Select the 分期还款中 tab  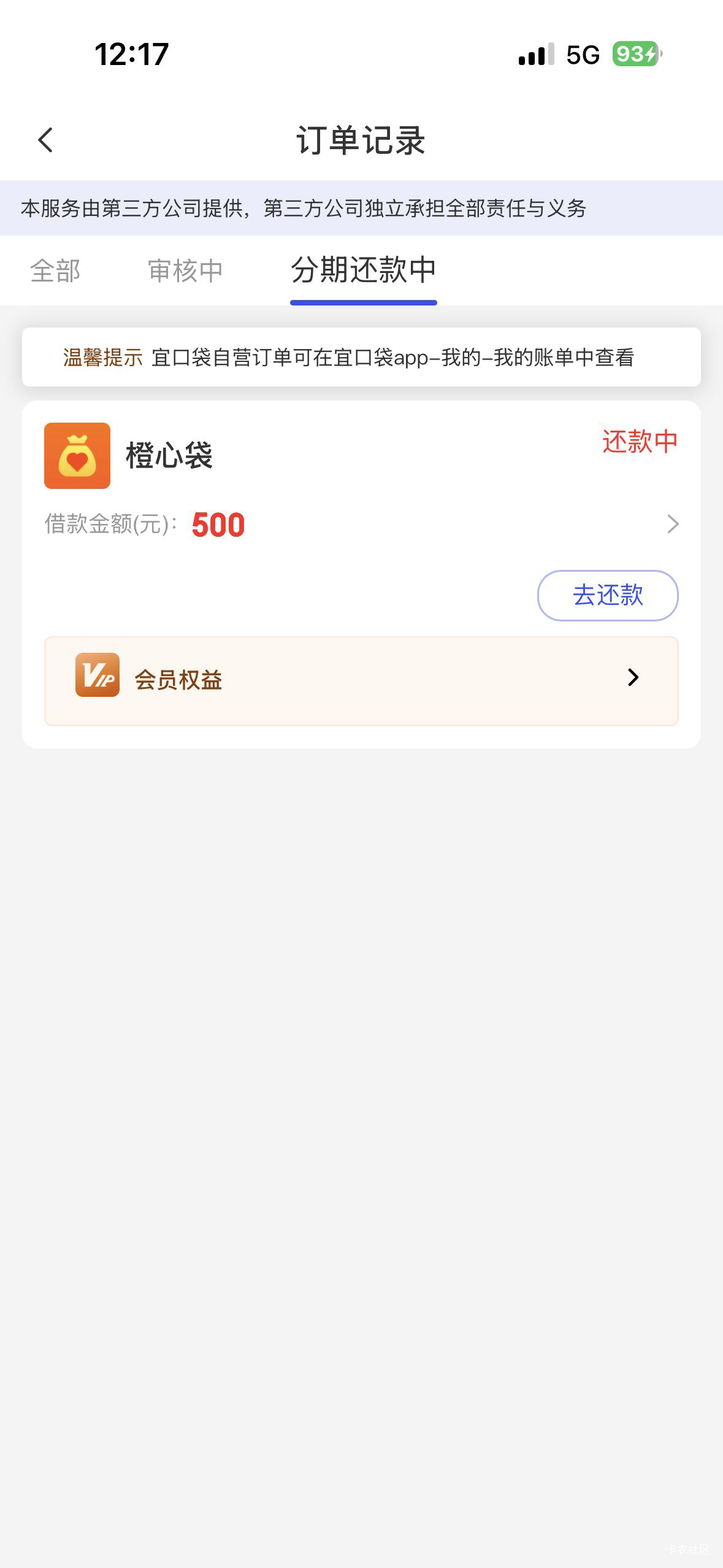(363, 271)
